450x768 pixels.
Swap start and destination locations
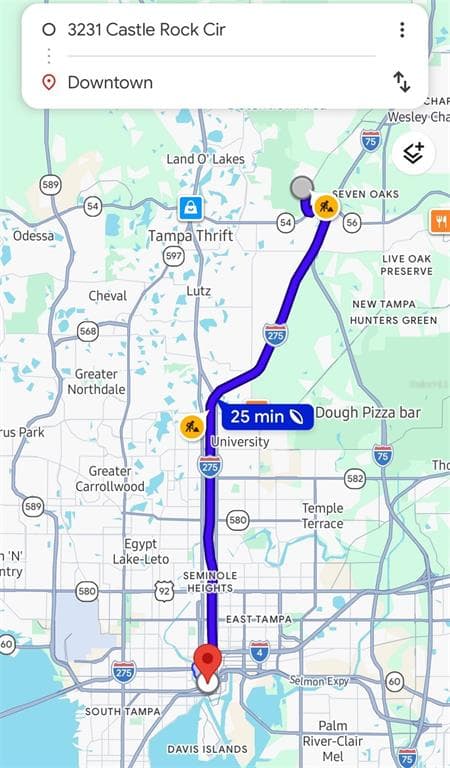click(402, 82)
